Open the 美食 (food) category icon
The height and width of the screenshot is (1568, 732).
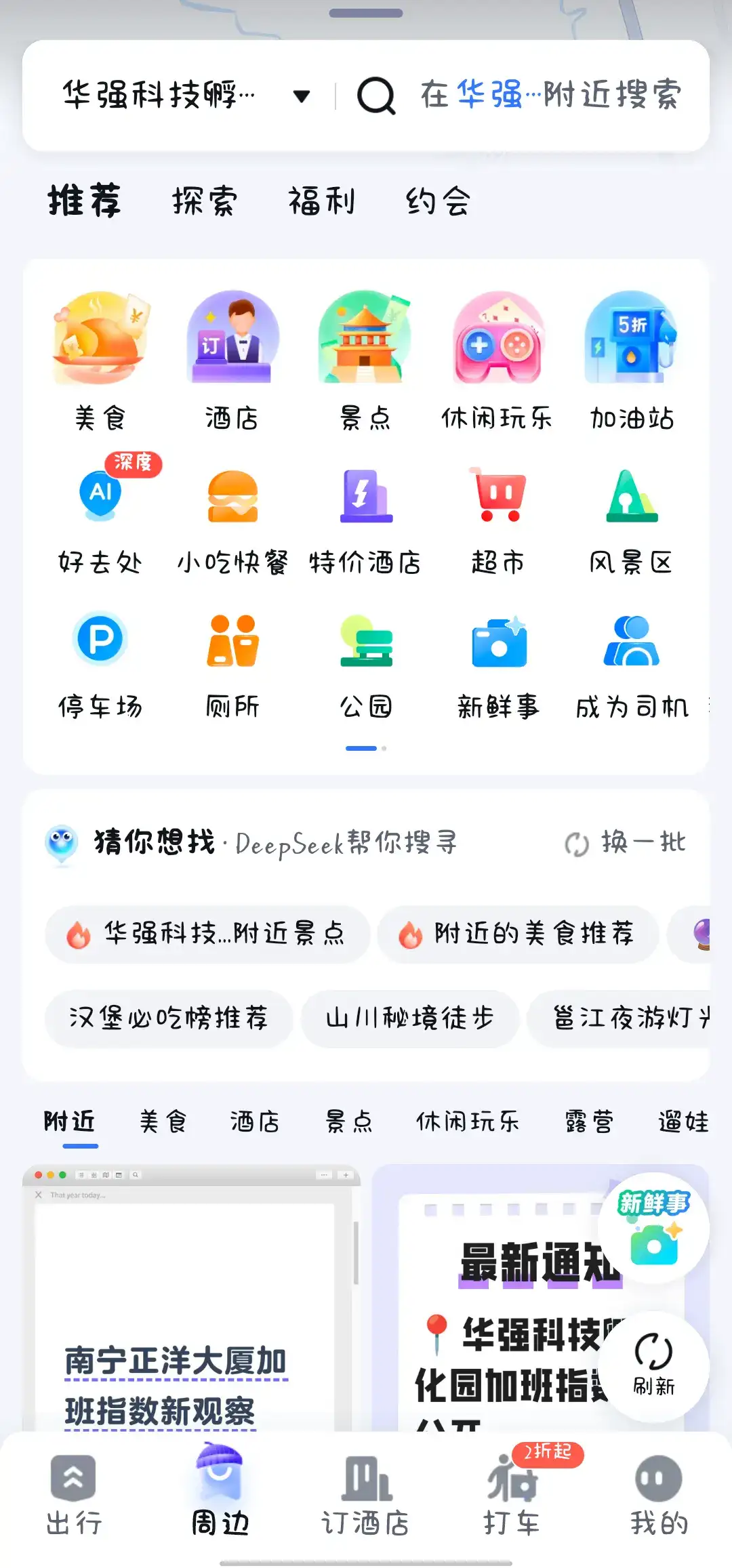(100, 339)
